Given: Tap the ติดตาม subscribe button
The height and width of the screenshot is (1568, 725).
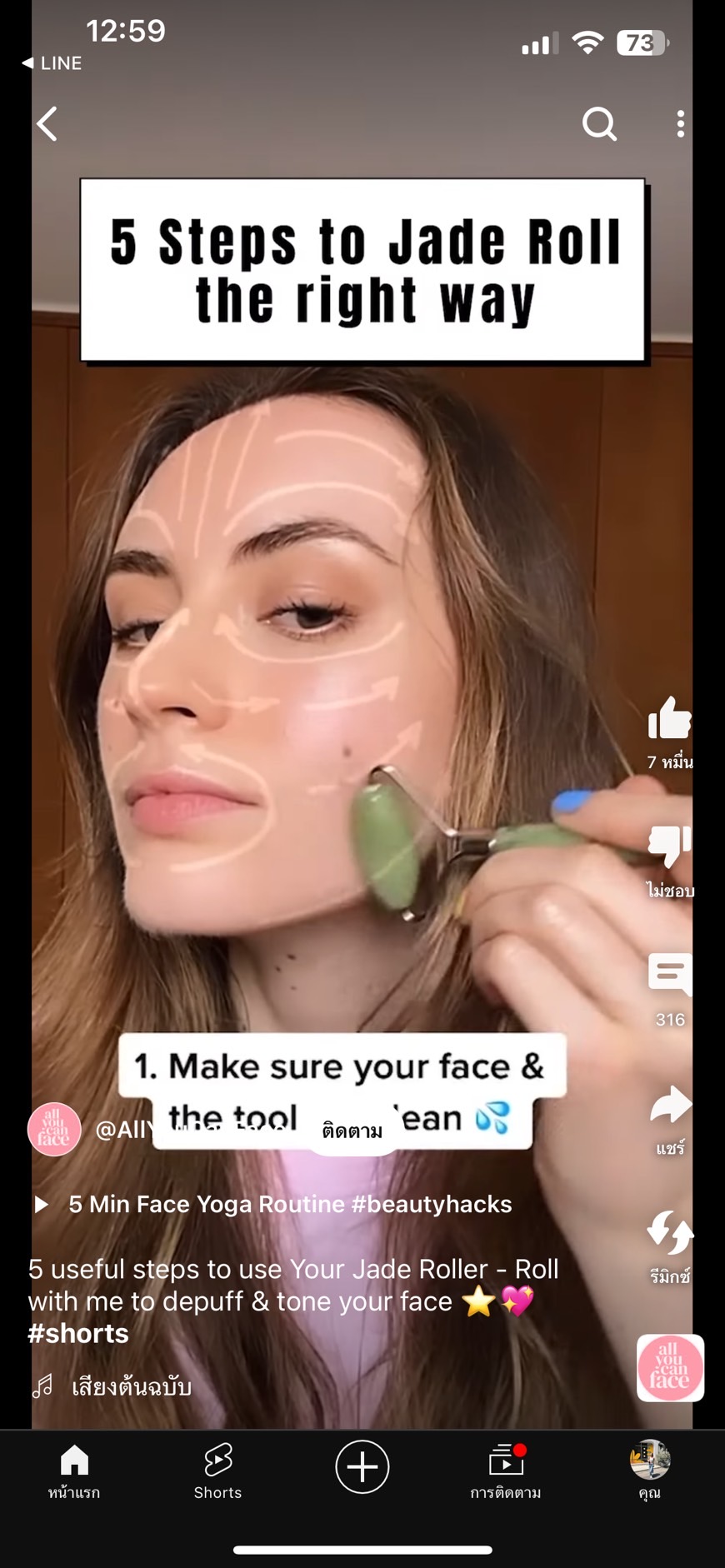Looking at the screenshot, I should 352,1131.
